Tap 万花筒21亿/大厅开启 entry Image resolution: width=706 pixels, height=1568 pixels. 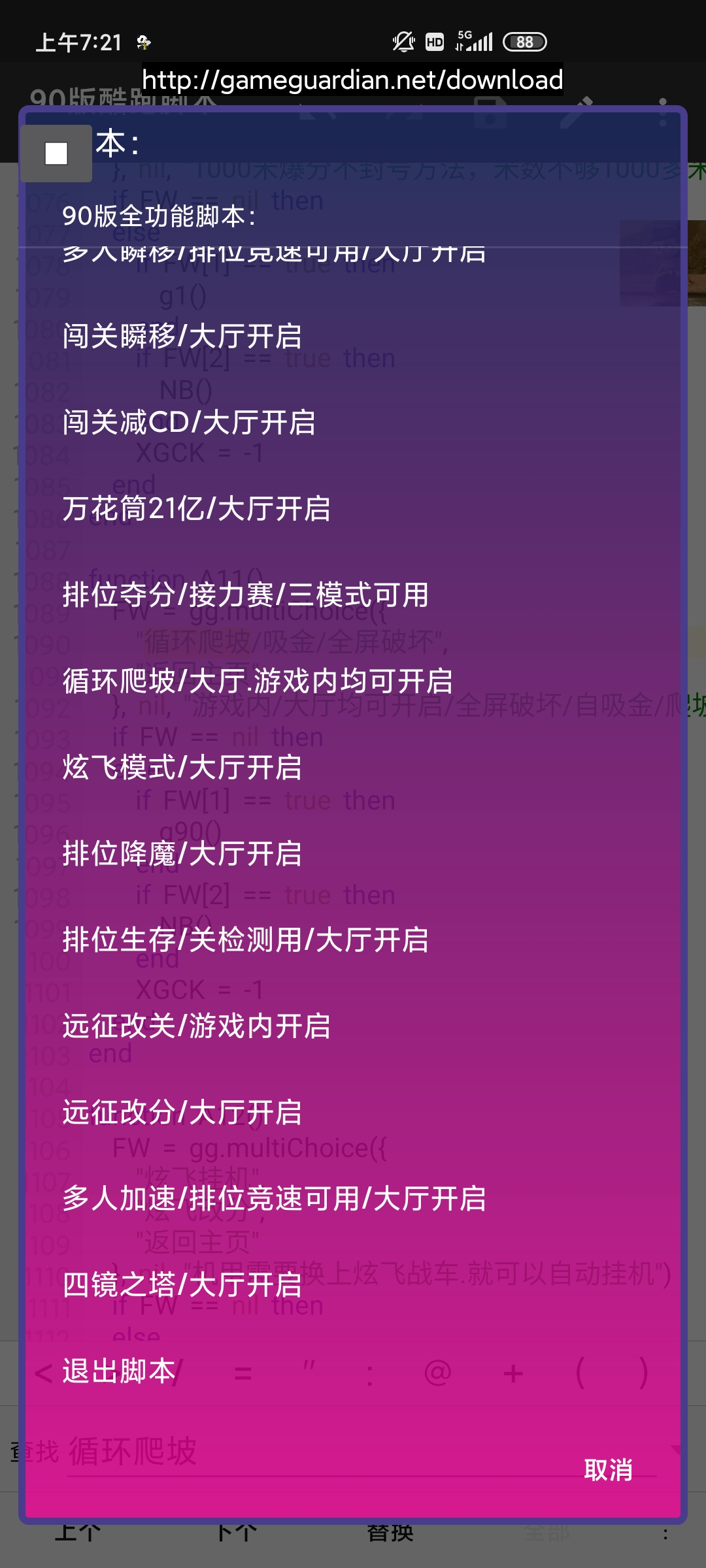196,509
